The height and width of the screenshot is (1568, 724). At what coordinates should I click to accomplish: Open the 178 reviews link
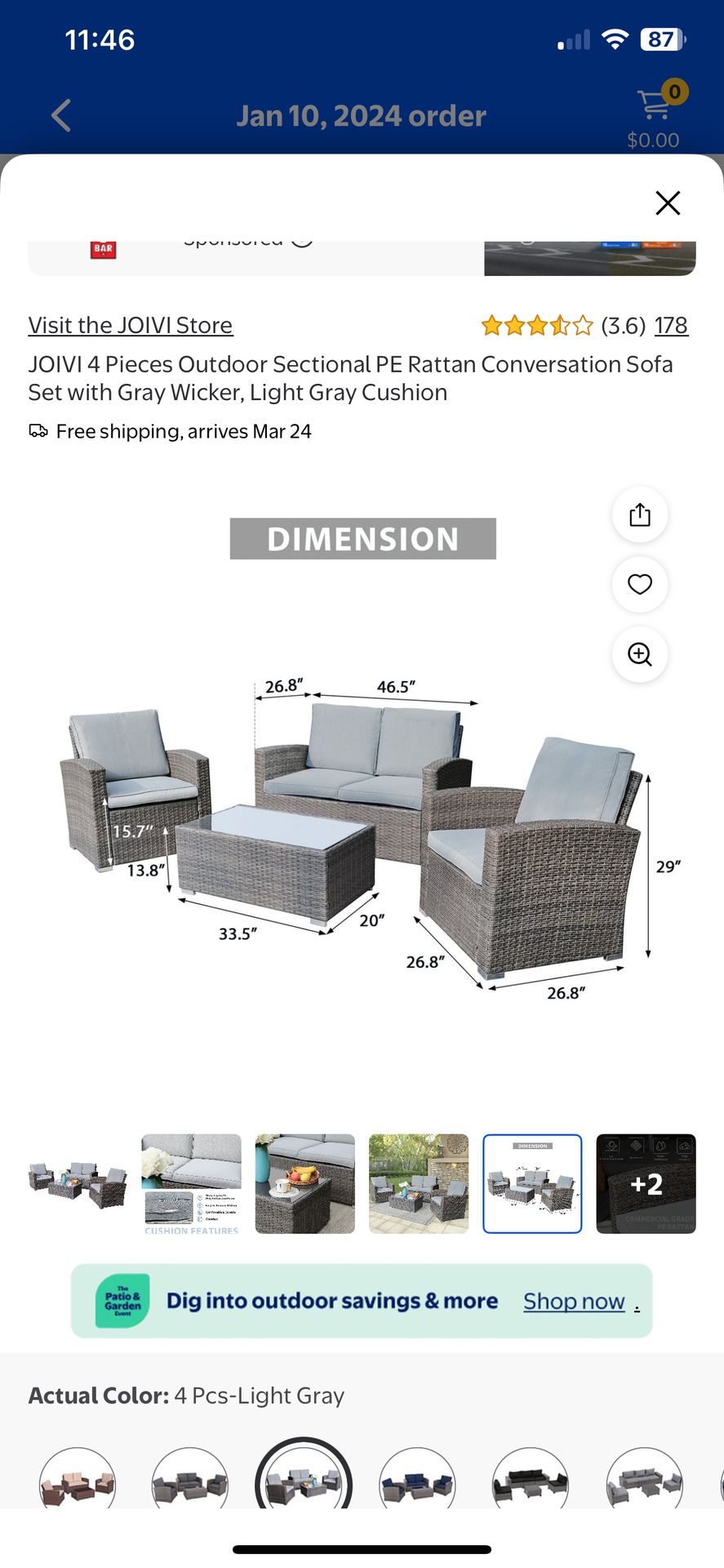[x=671, y=326]
